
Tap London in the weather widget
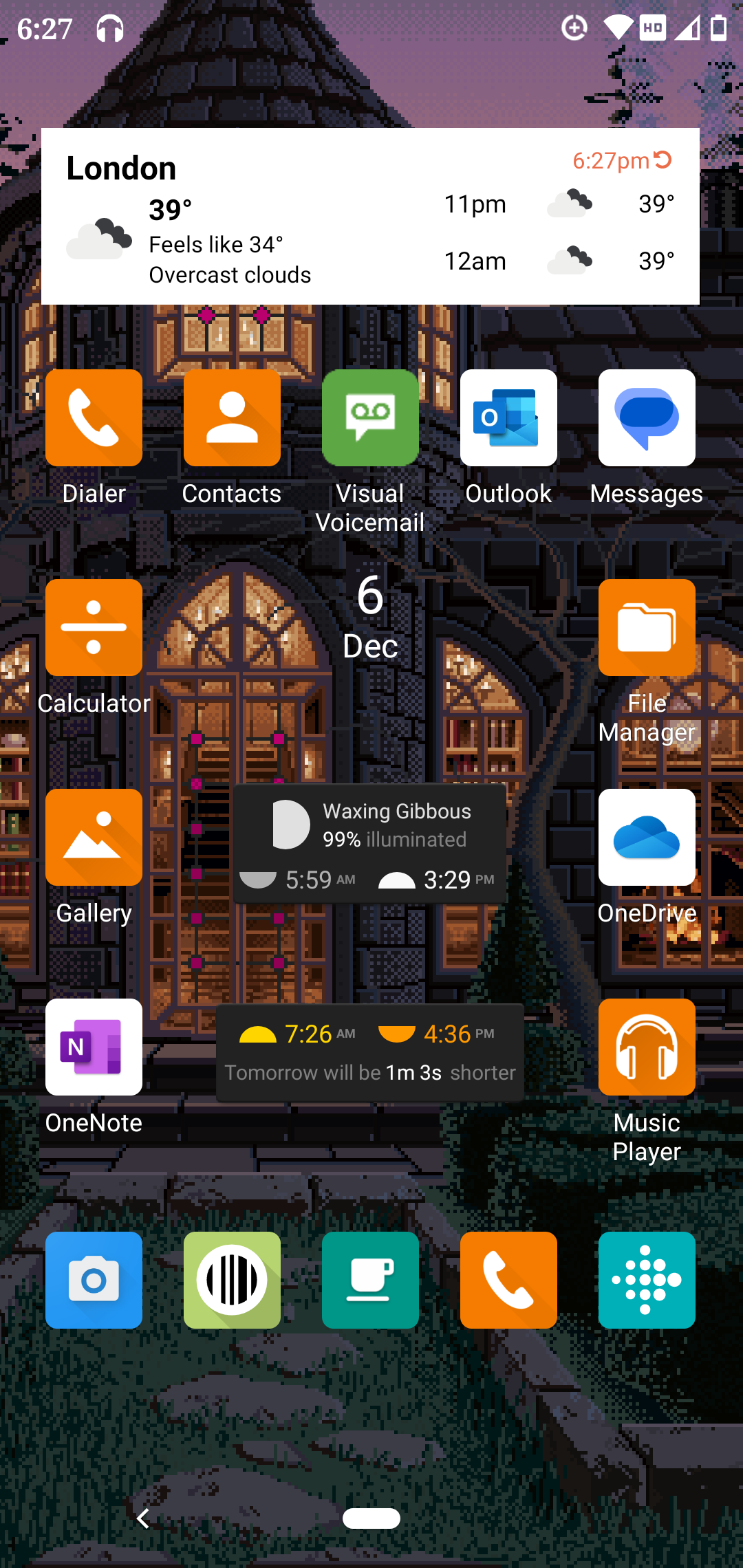121,167
